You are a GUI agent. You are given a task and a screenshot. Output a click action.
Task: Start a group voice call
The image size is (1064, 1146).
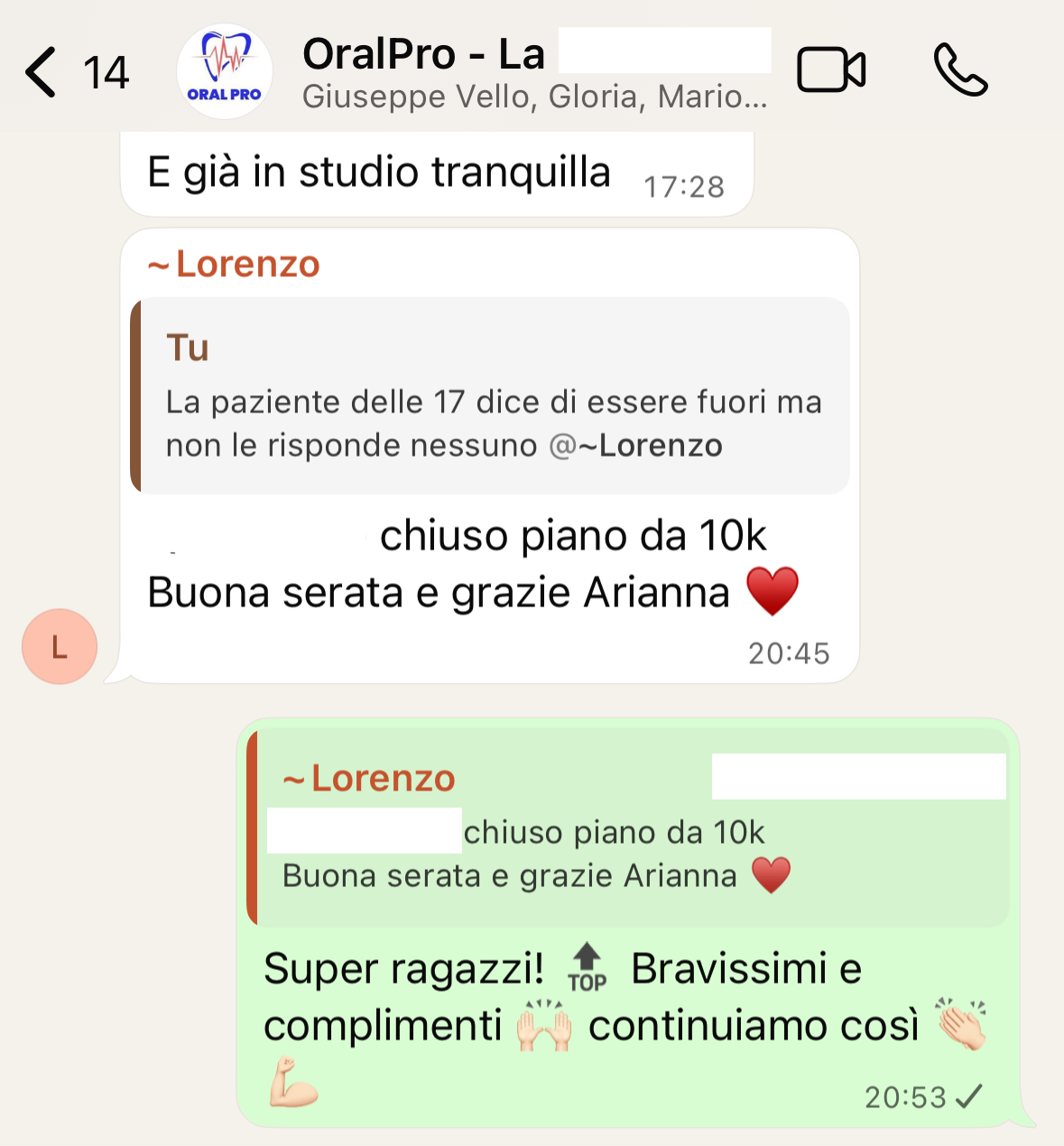coord(960,70)
